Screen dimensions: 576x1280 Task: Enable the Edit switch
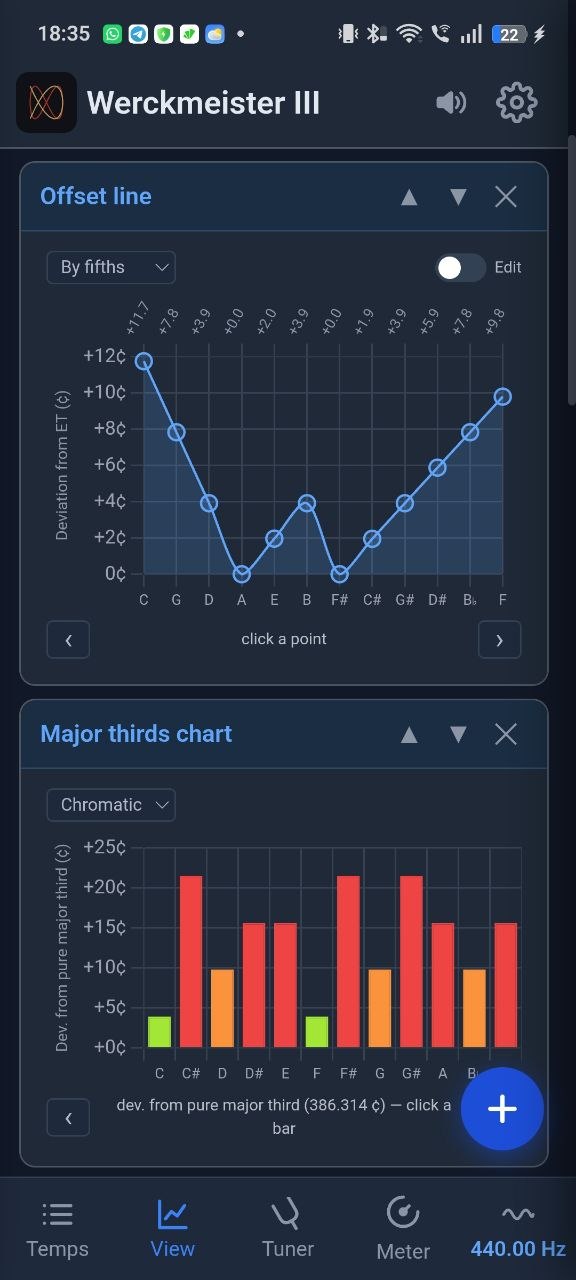[460, 267]
